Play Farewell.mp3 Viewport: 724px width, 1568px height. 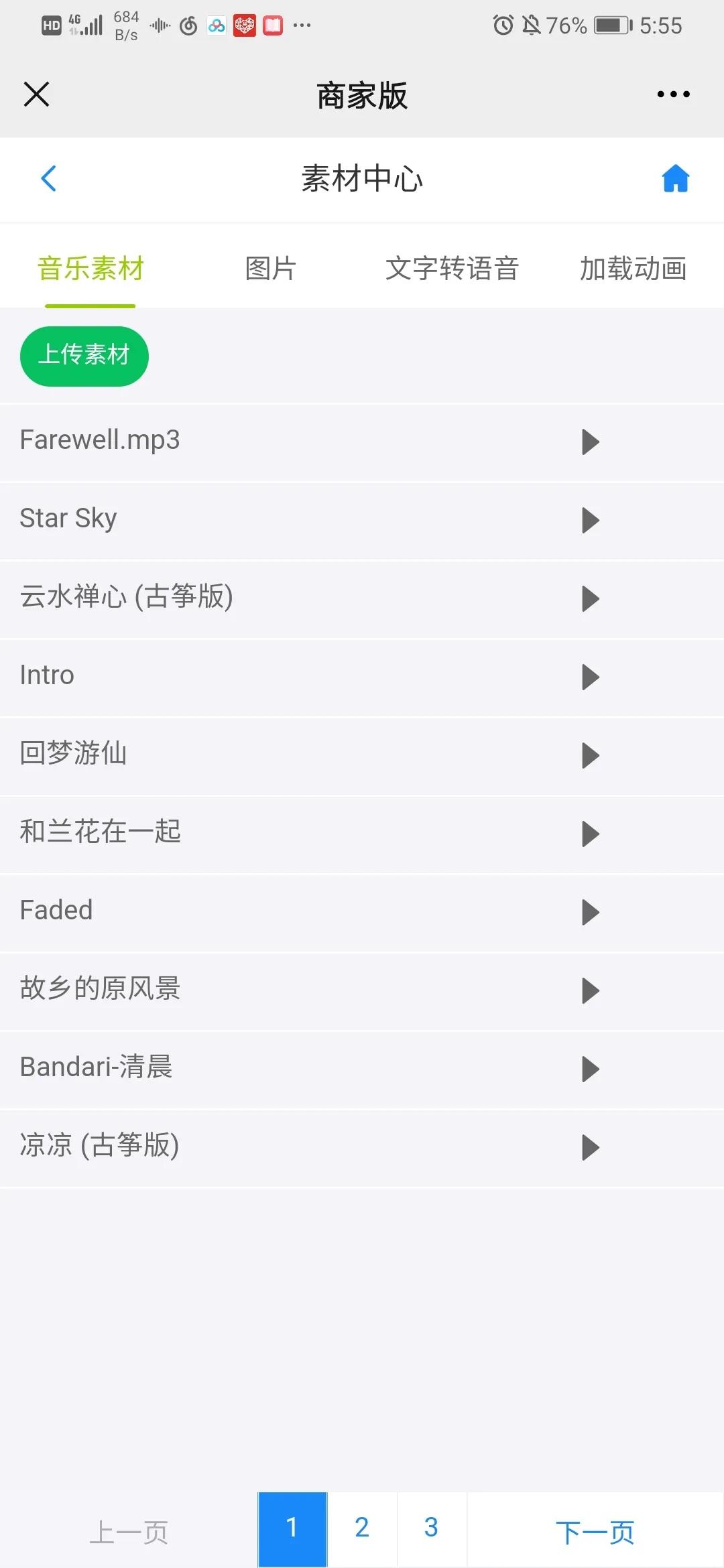(x=590, y=442)
